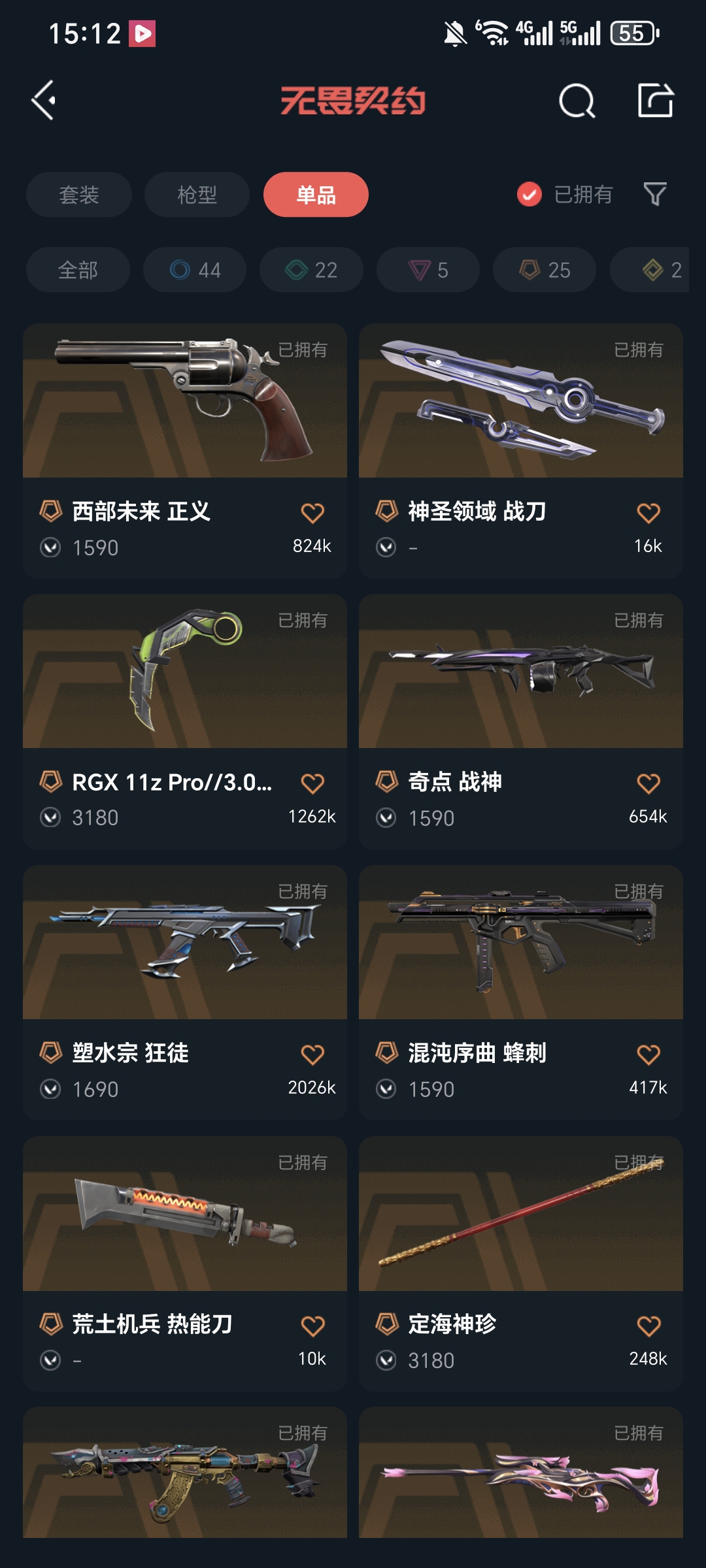Switch to the 套装 tab

click(x=79, y=195)
